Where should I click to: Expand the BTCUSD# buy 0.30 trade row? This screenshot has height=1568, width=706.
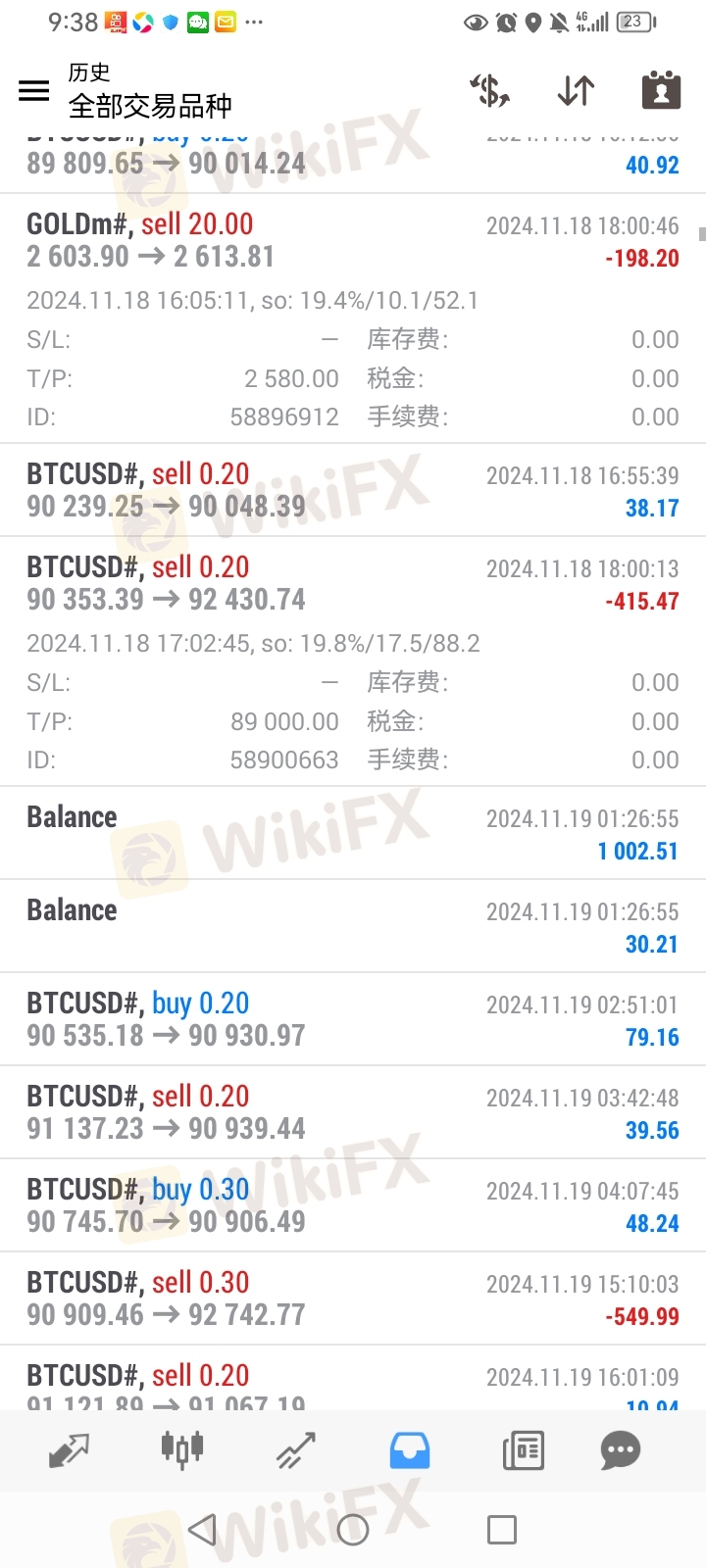353,1205
